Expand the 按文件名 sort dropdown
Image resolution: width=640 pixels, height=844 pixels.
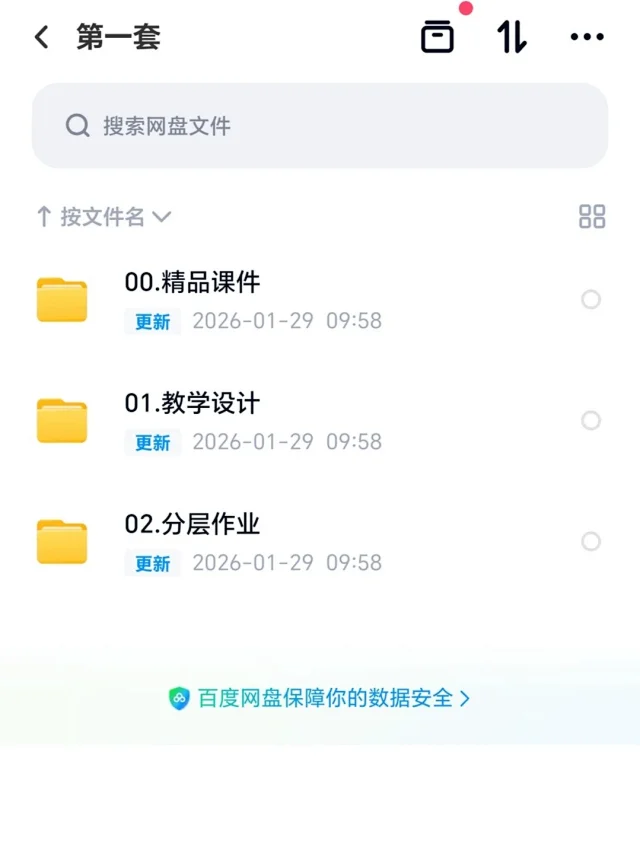coord(104,216)
